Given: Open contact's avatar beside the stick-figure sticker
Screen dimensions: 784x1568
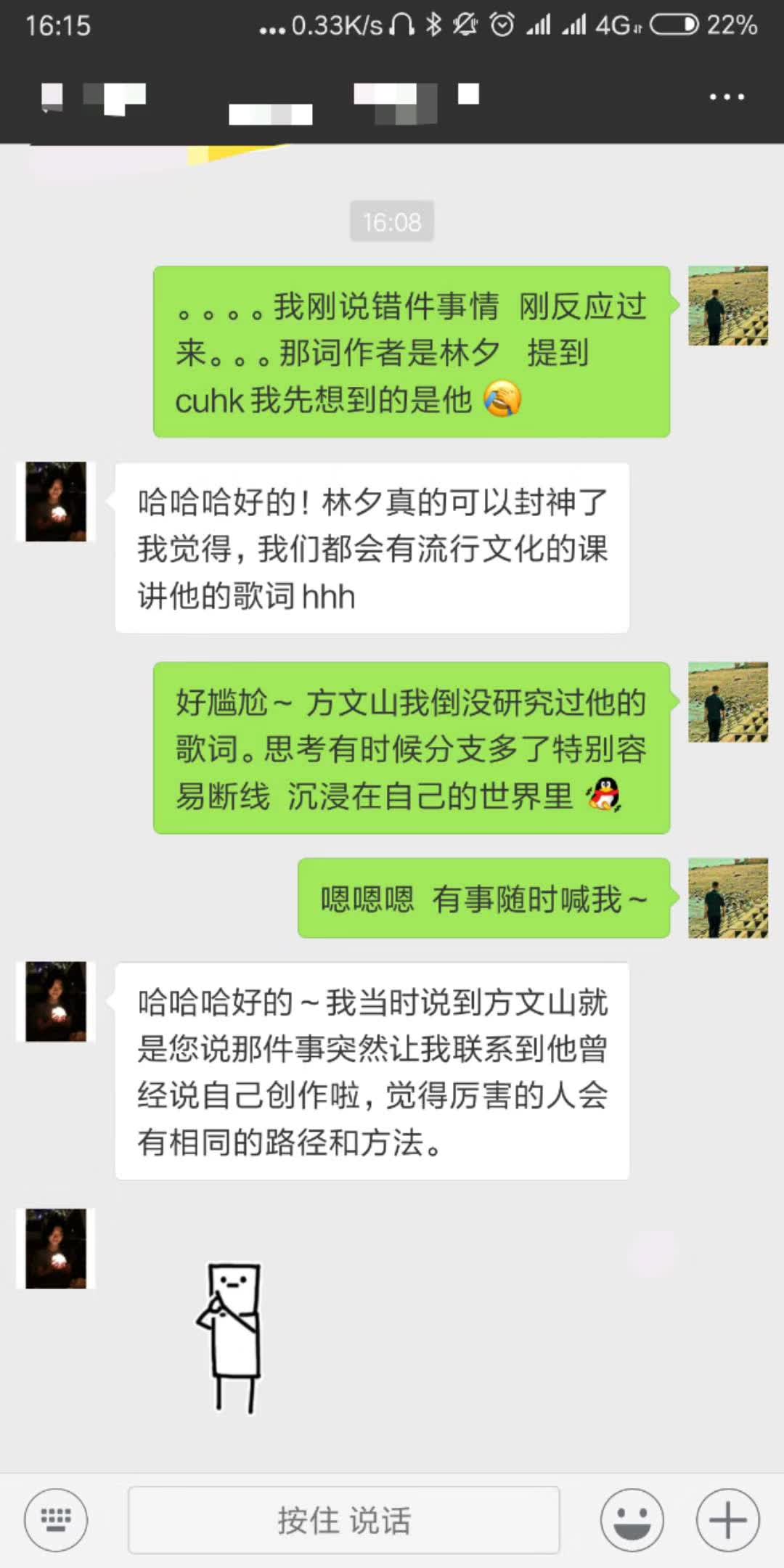Looking at the screenshot, I should [56, 1248].
